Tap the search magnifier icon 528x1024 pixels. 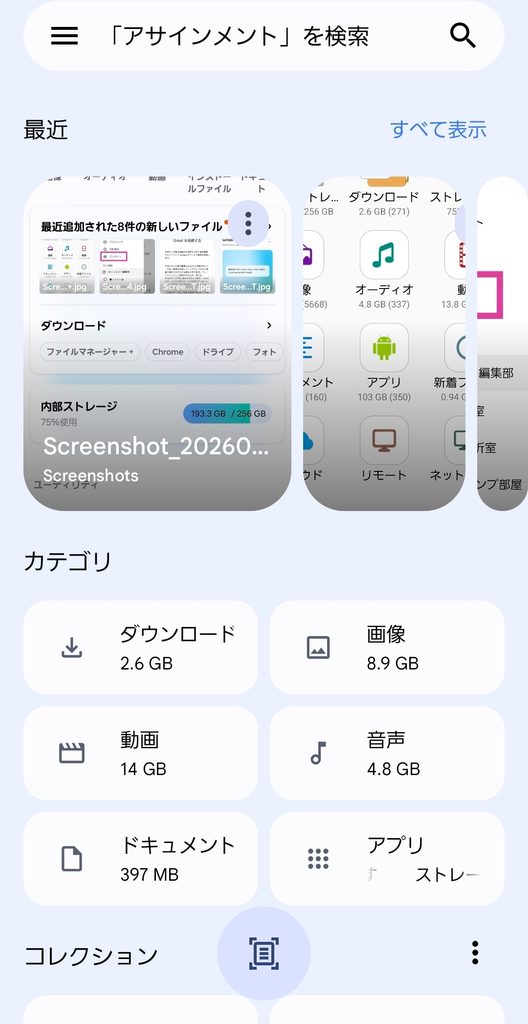tap(463, 36)
